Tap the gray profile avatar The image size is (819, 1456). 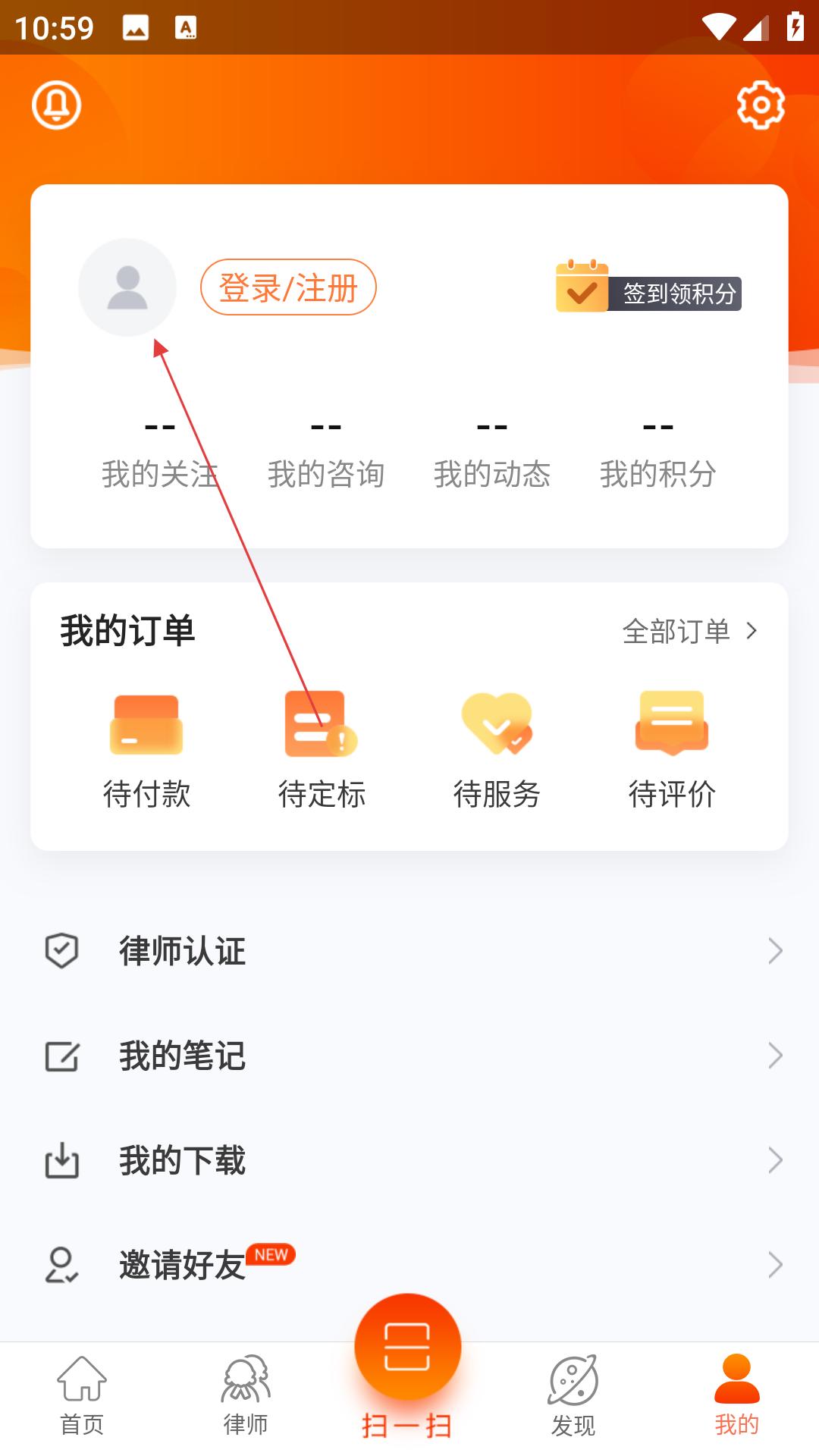coord(127,287)
